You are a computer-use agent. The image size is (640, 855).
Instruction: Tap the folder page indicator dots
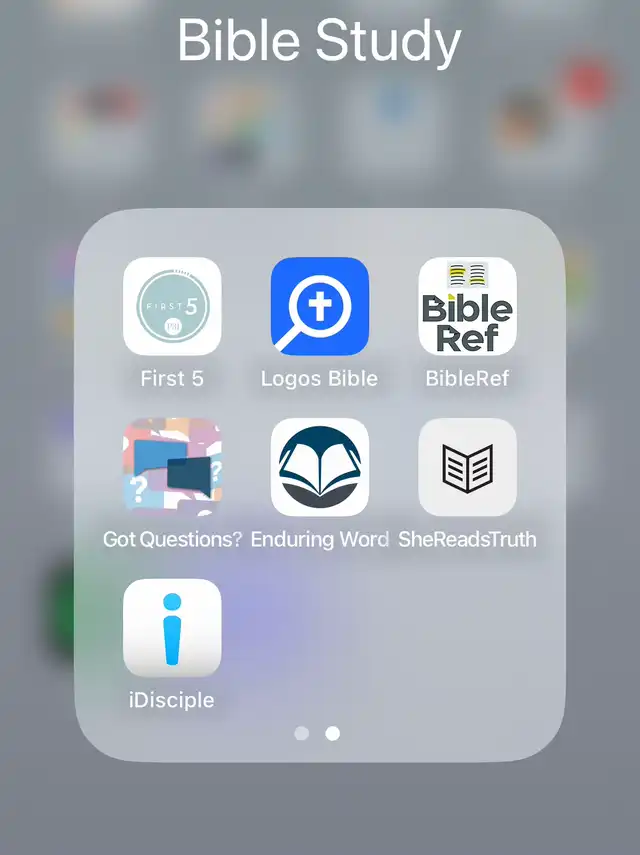(x=317, y=733)
